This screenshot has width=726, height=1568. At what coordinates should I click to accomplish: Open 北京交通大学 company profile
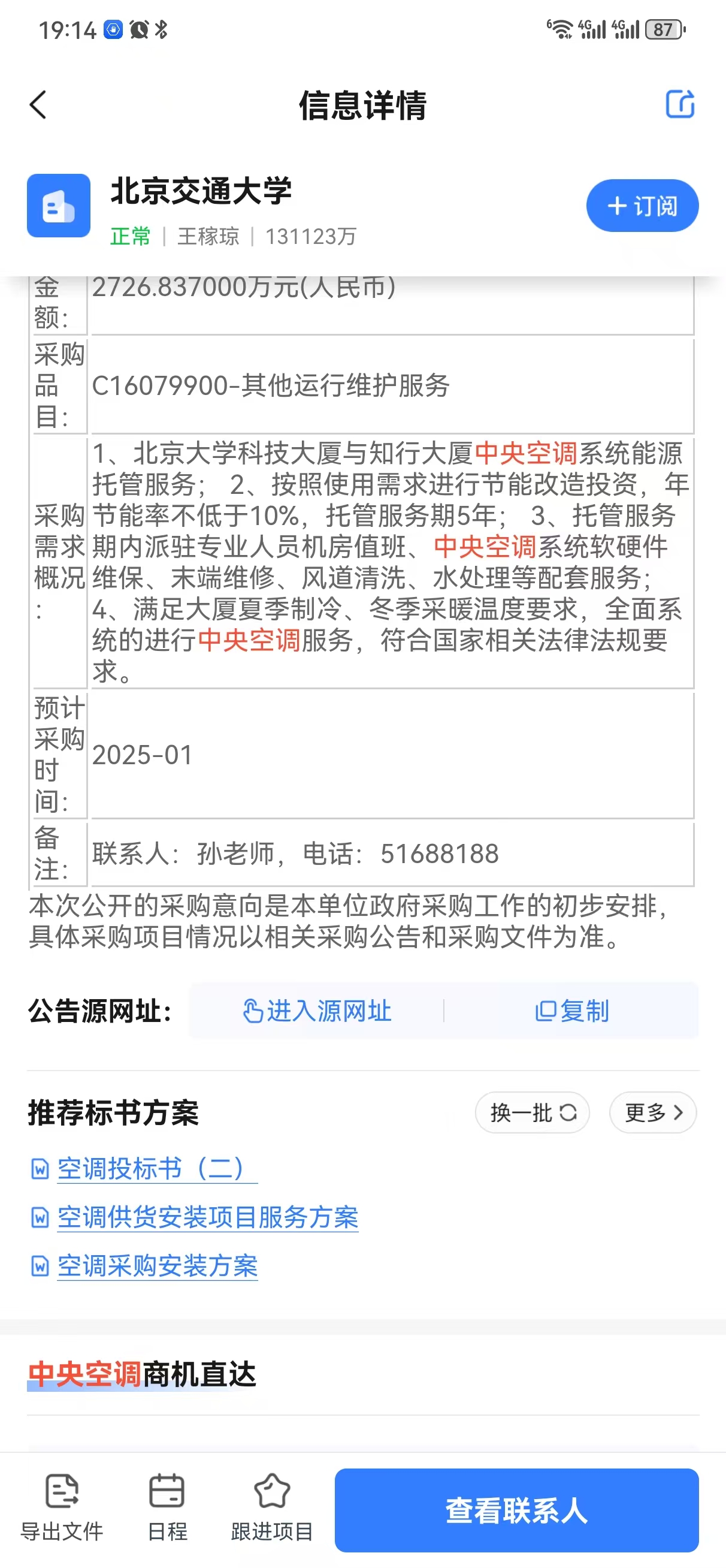tap(201, 191)
